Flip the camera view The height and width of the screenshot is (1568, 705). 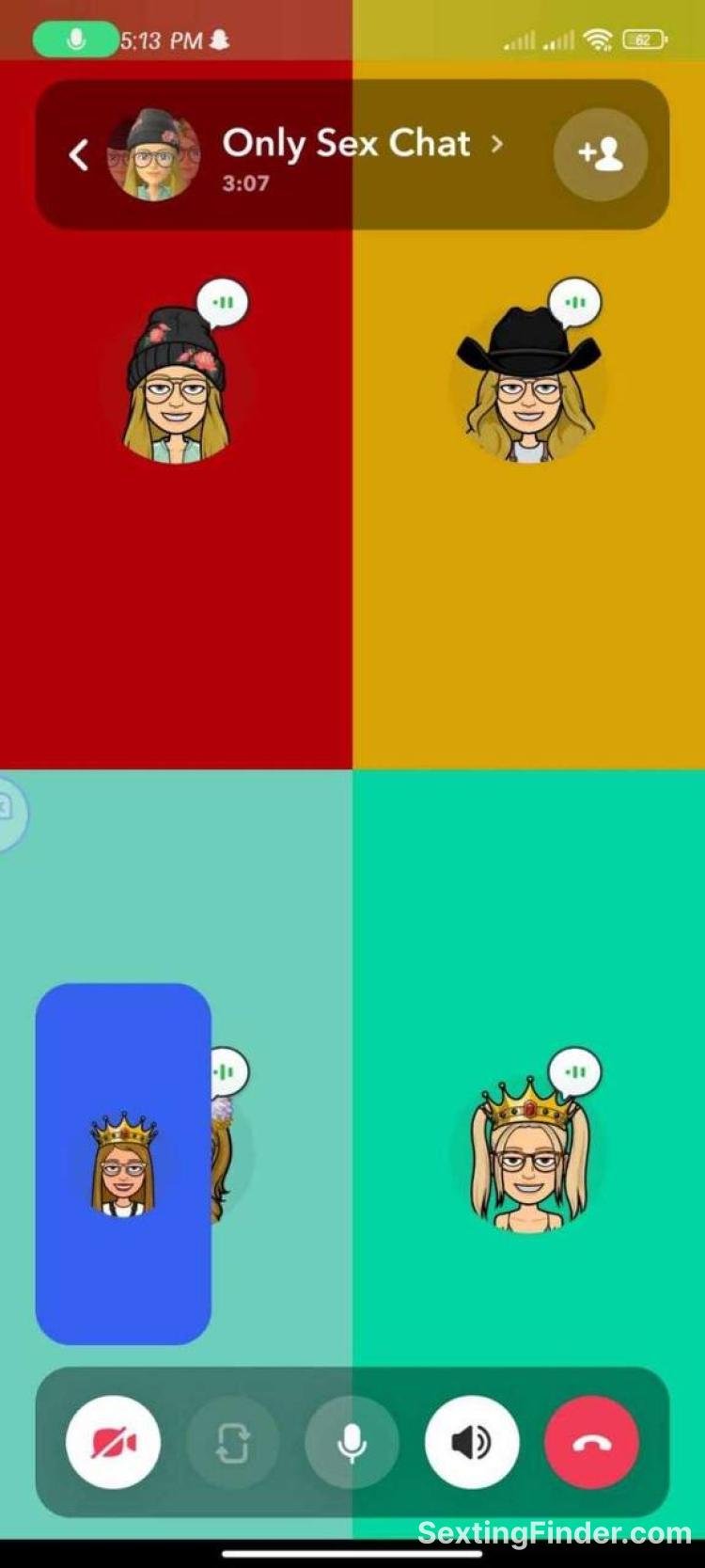tap(232, 1441)
